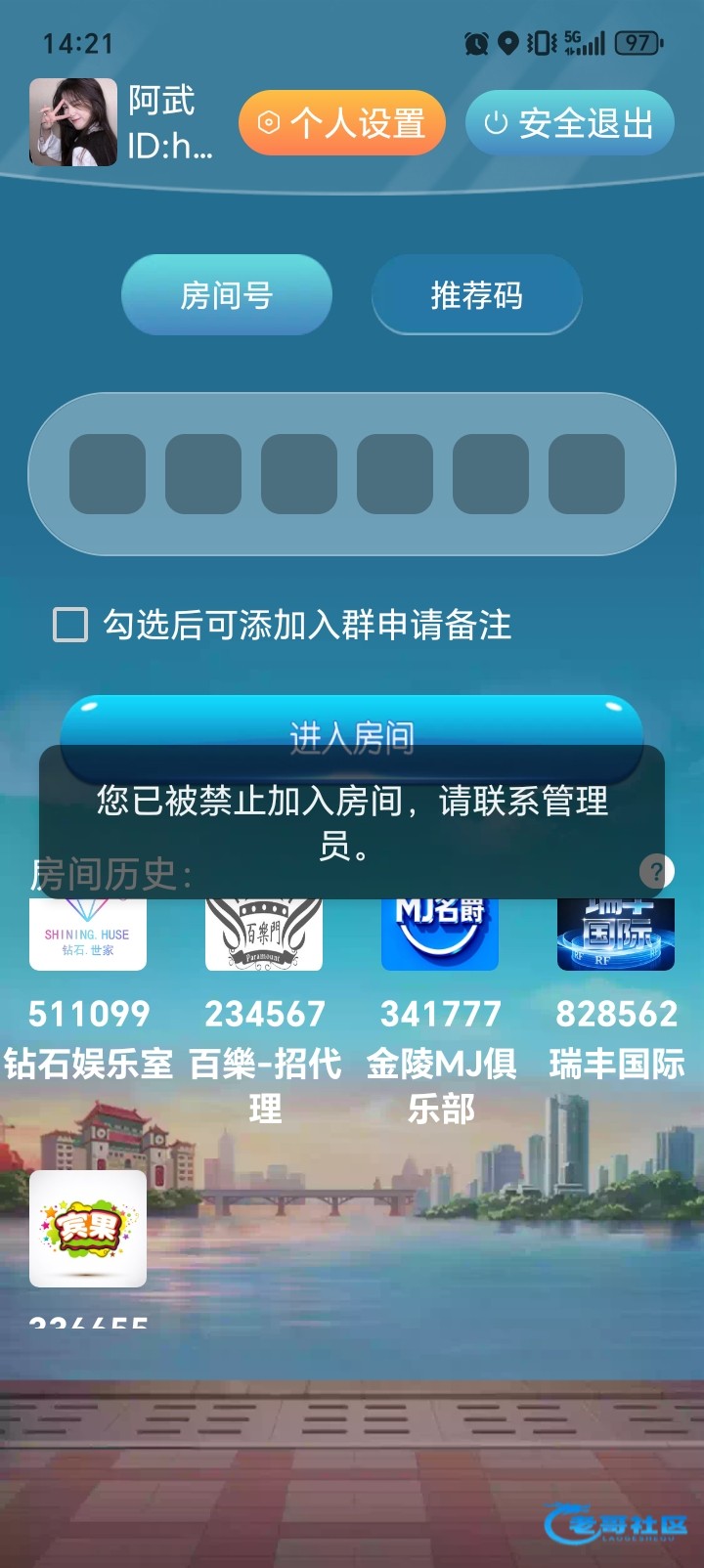
Task: Select room 234567 百樂-招代理
Action: (264, 1007)
